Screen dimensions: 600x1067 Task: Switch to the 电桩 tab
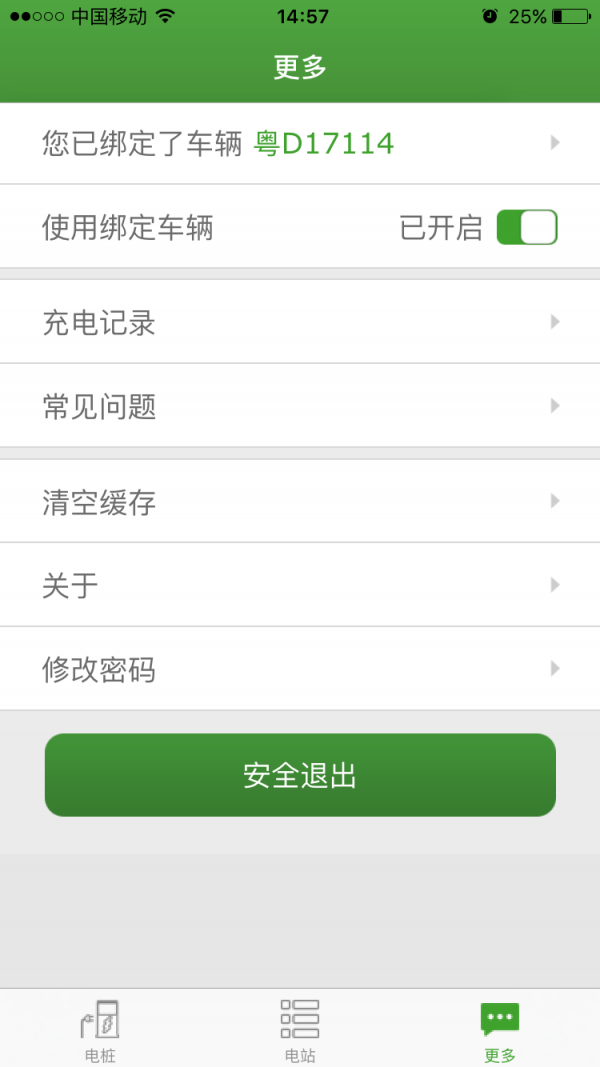click(100, 1029)
